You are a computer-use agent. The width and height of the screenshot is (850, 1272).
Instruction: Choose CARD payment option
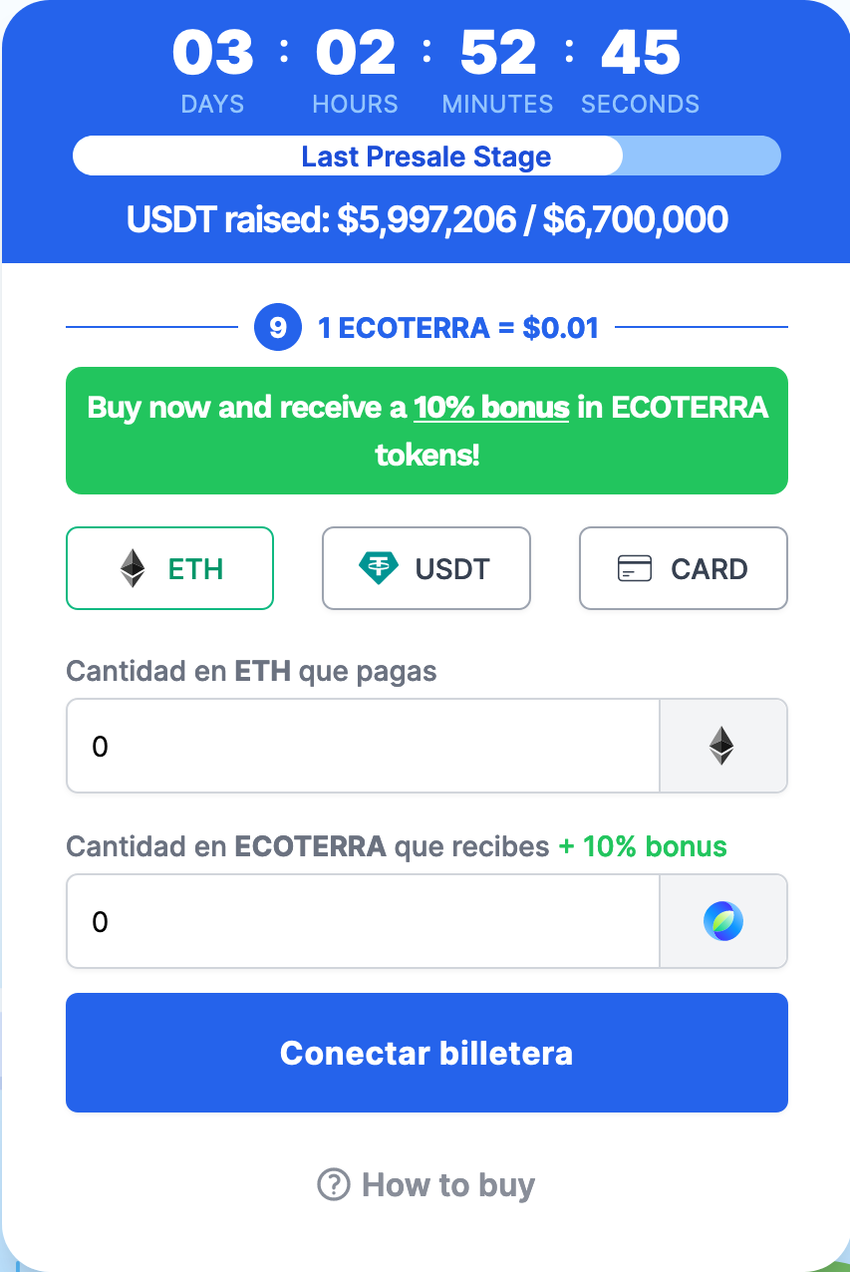[x=683, y=568]
